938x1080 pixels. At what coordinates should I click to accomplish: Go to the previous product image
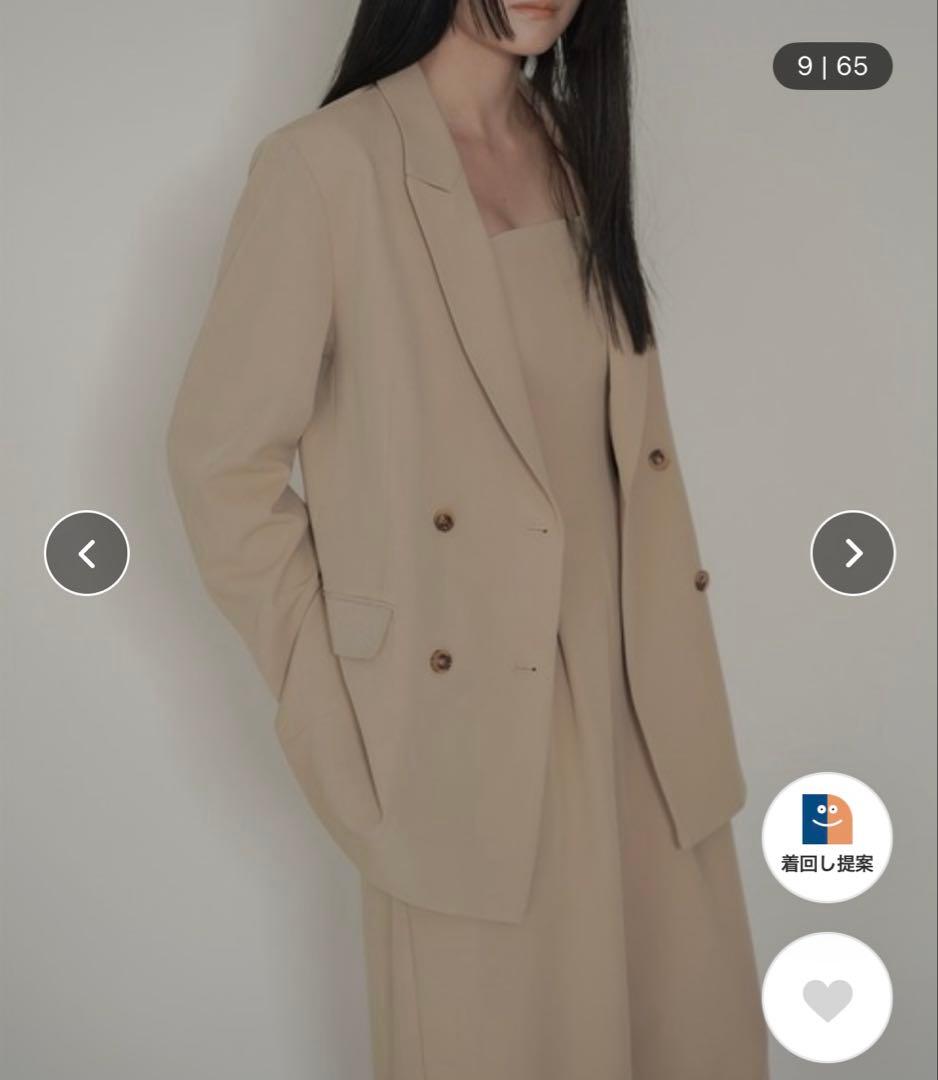click(x=87, y=553)
